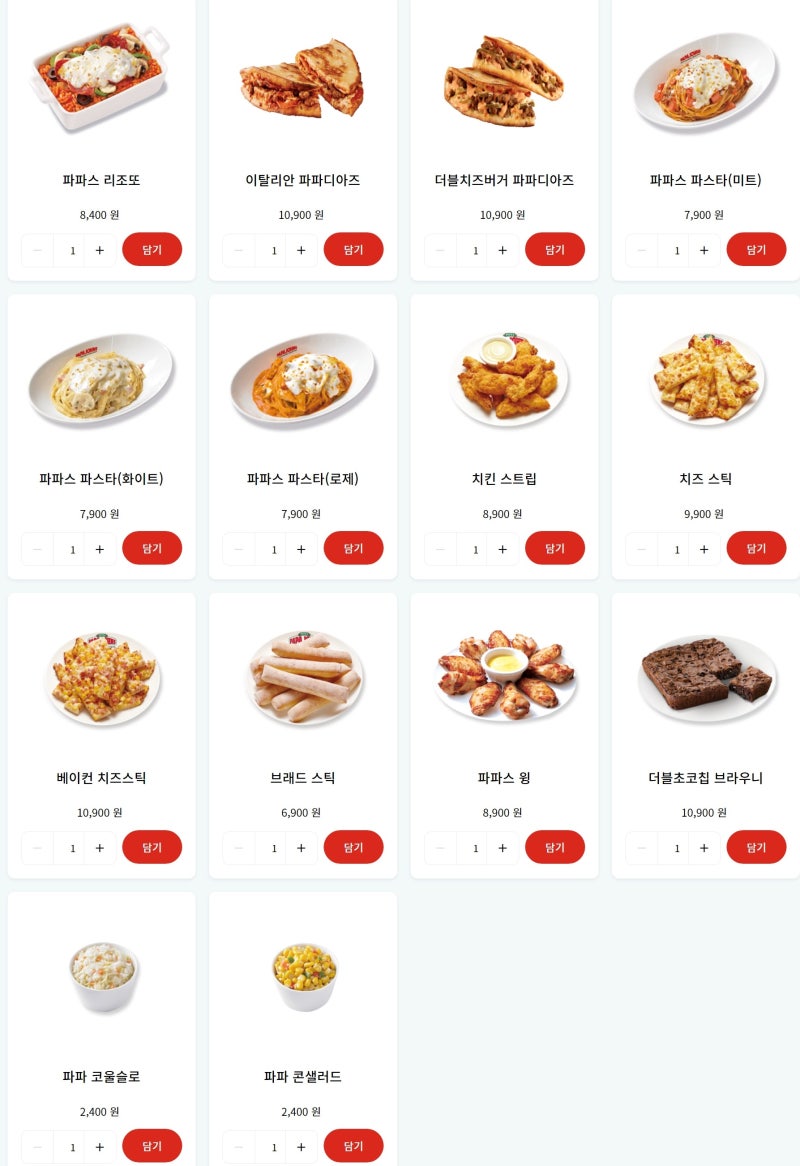Click minus button for 파파스 윙
This screenshot has width=800, height=1166.
(441, 847)
